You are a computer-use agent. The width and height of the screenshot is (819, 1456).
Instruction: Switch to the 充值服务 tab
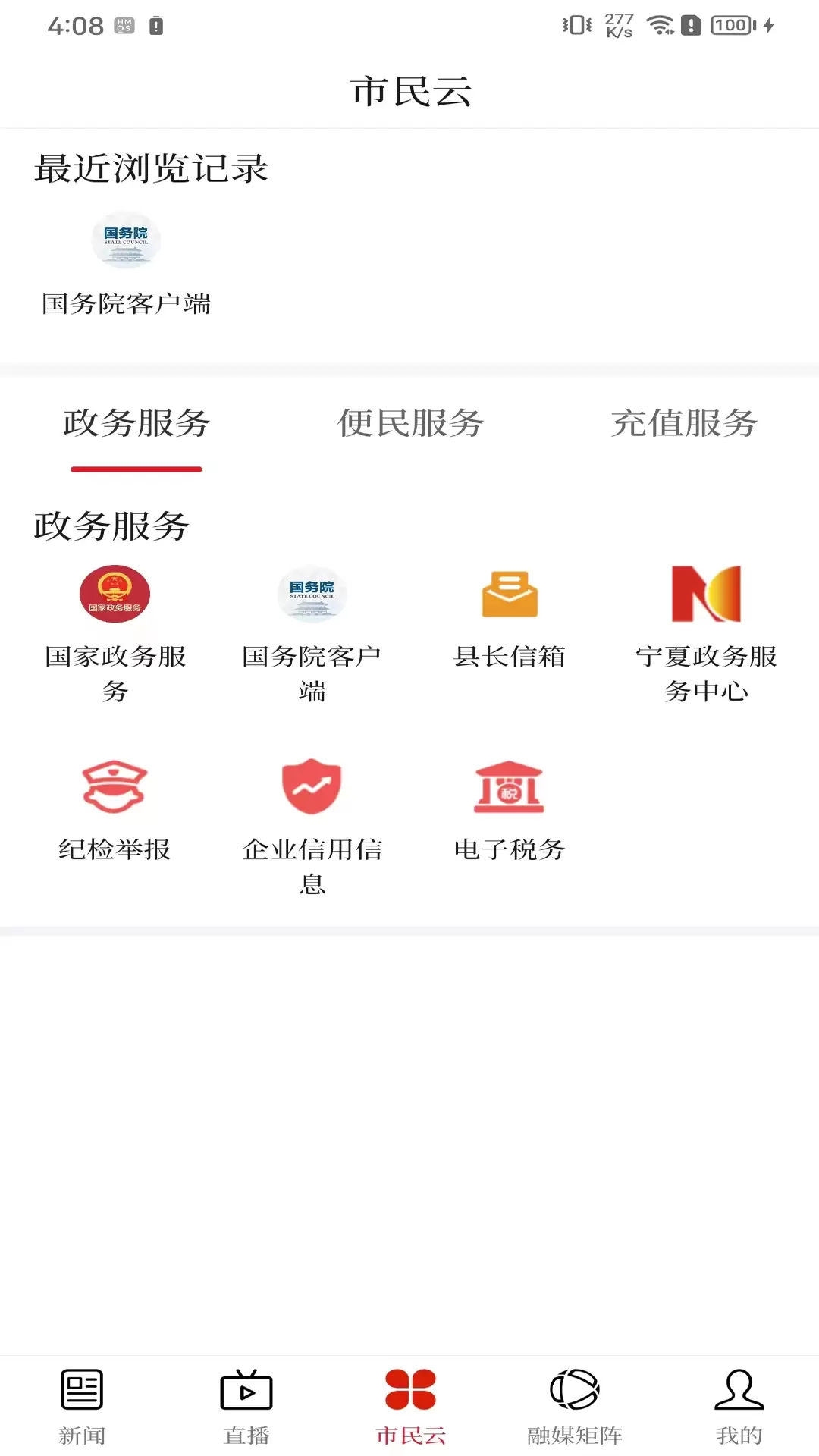click(684, 423)
